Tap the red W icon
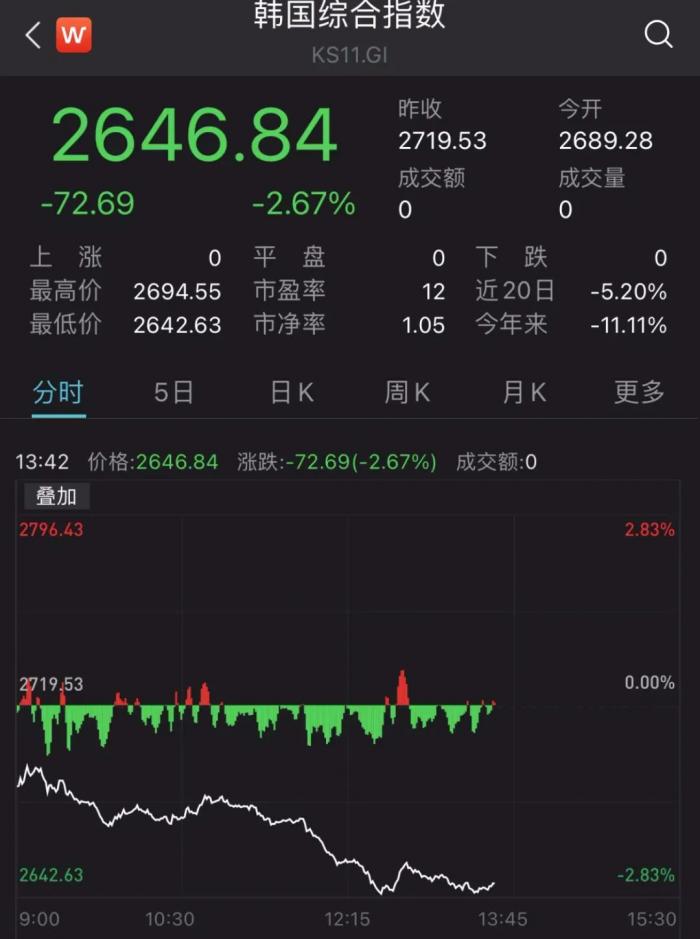This screenshot has width=700, height=939. (x=73, y=36)
